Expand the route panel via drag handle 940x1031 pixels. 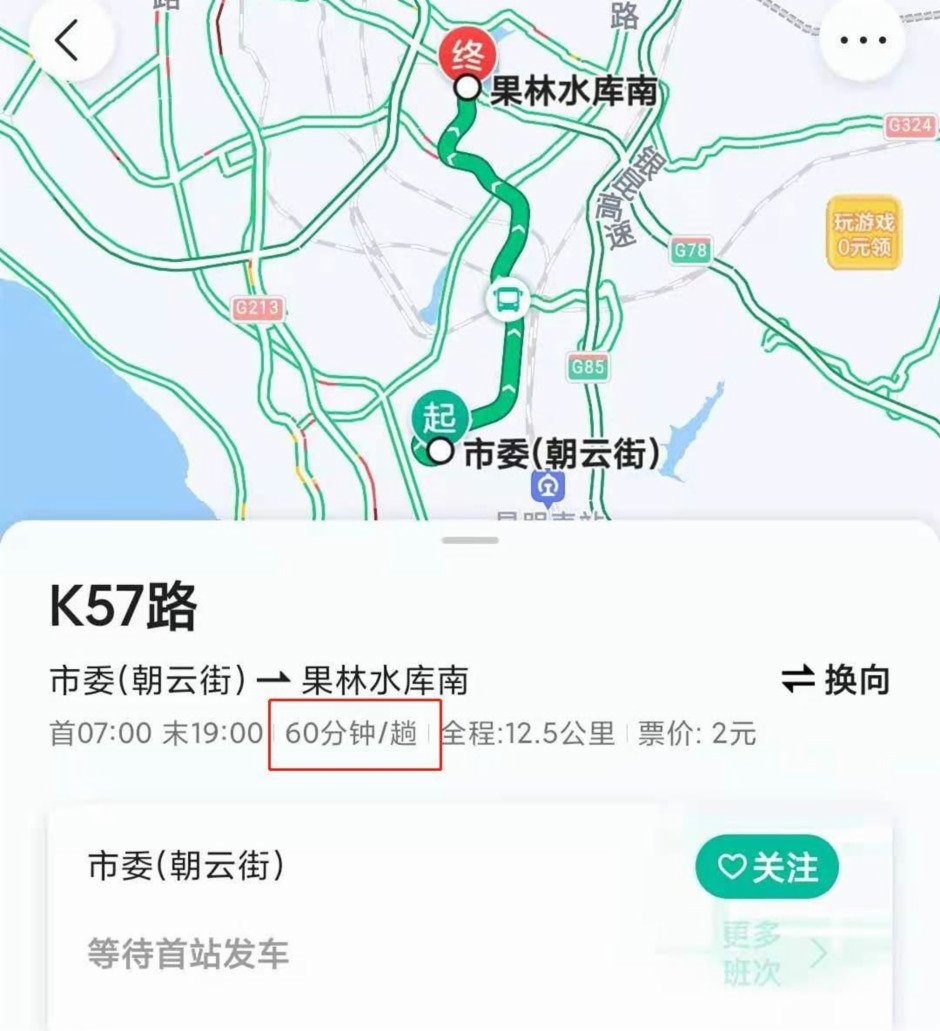coord(470,540)
